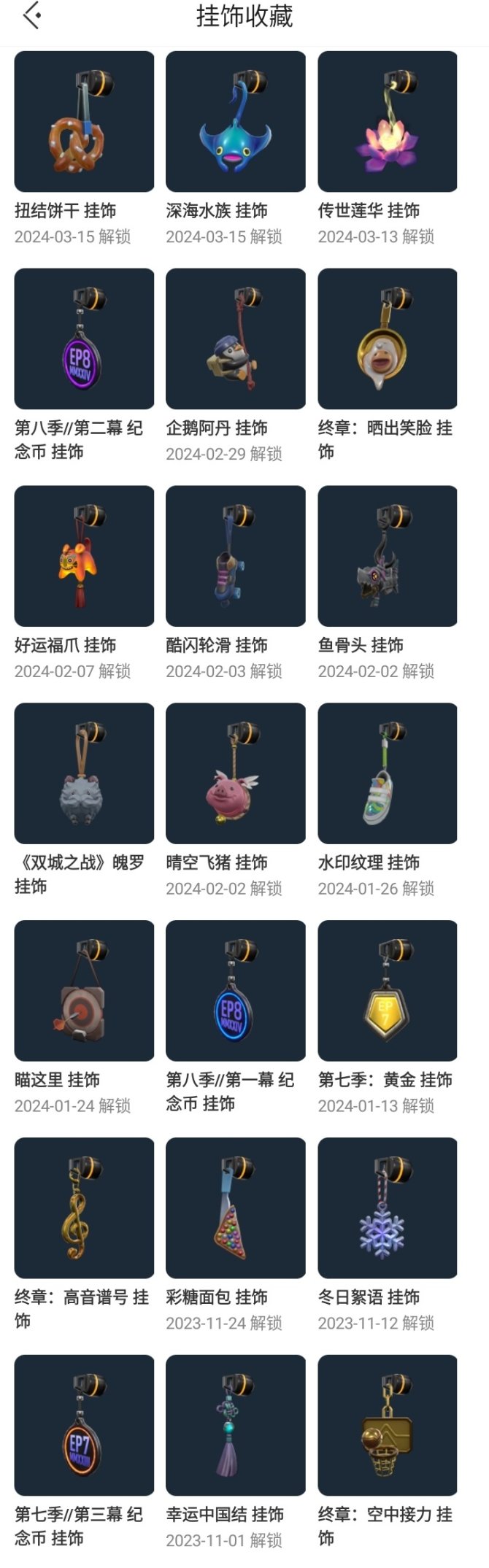Image resolution: width=489 pixels, height=1568 pixels.
Task: Go back using the top-left arrow
Action: pos(31,16)
